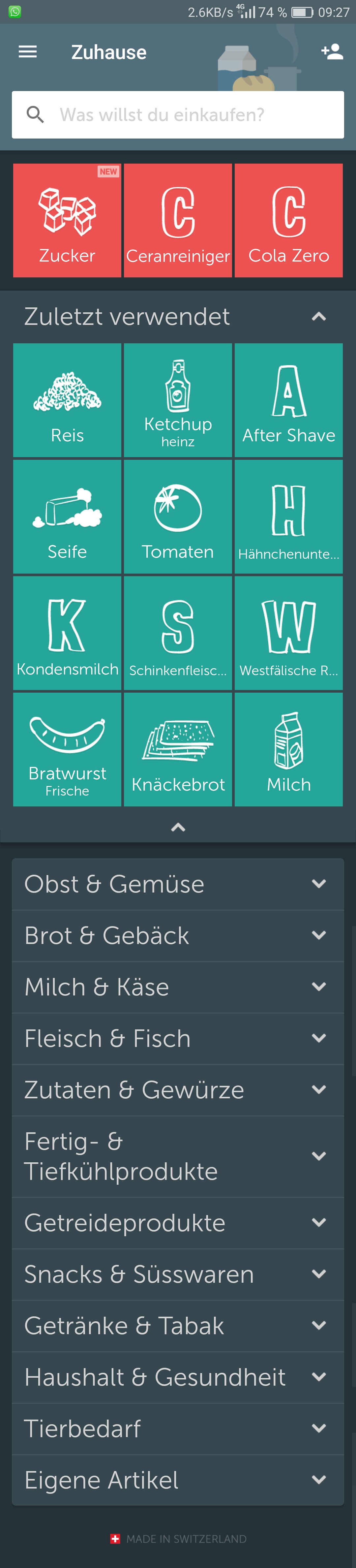The height and width of the screenshot is (1568, 356).
Task: Expand Fleisch & Fisch
Action: [178, 1038]
